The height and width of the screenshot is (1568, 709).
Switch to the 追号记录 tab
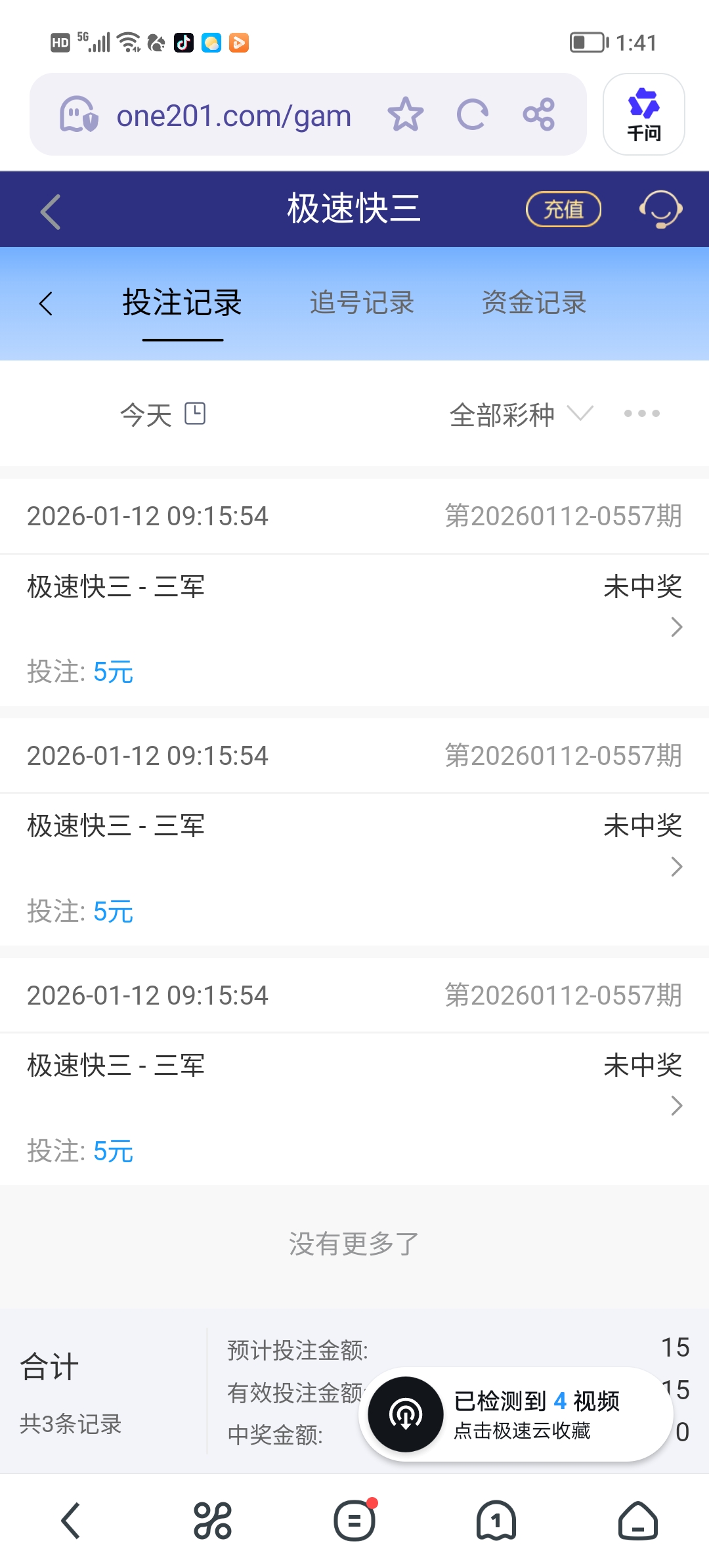point(362,303)
